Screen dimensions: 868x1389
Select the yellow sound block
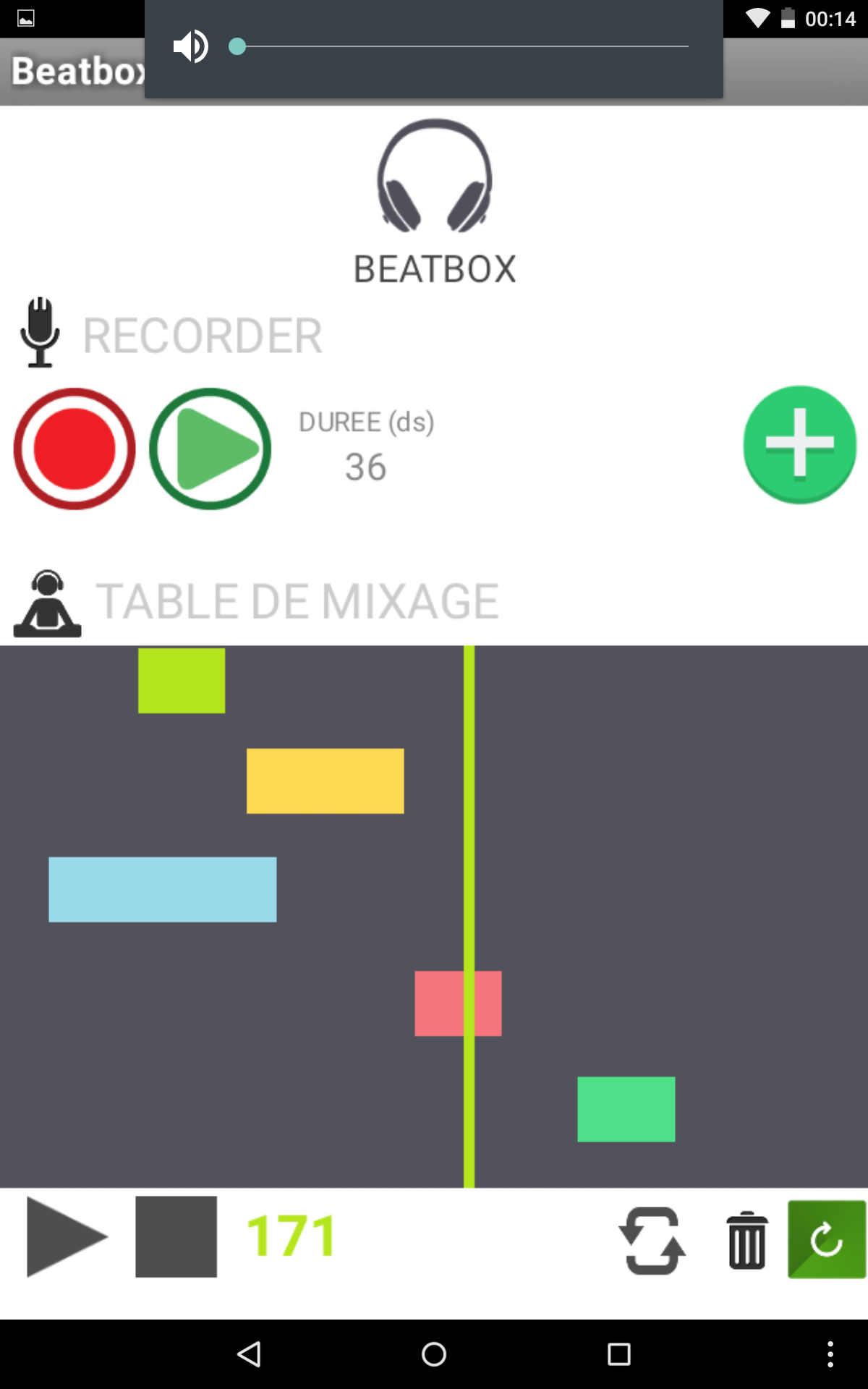(x=325, y=781)
